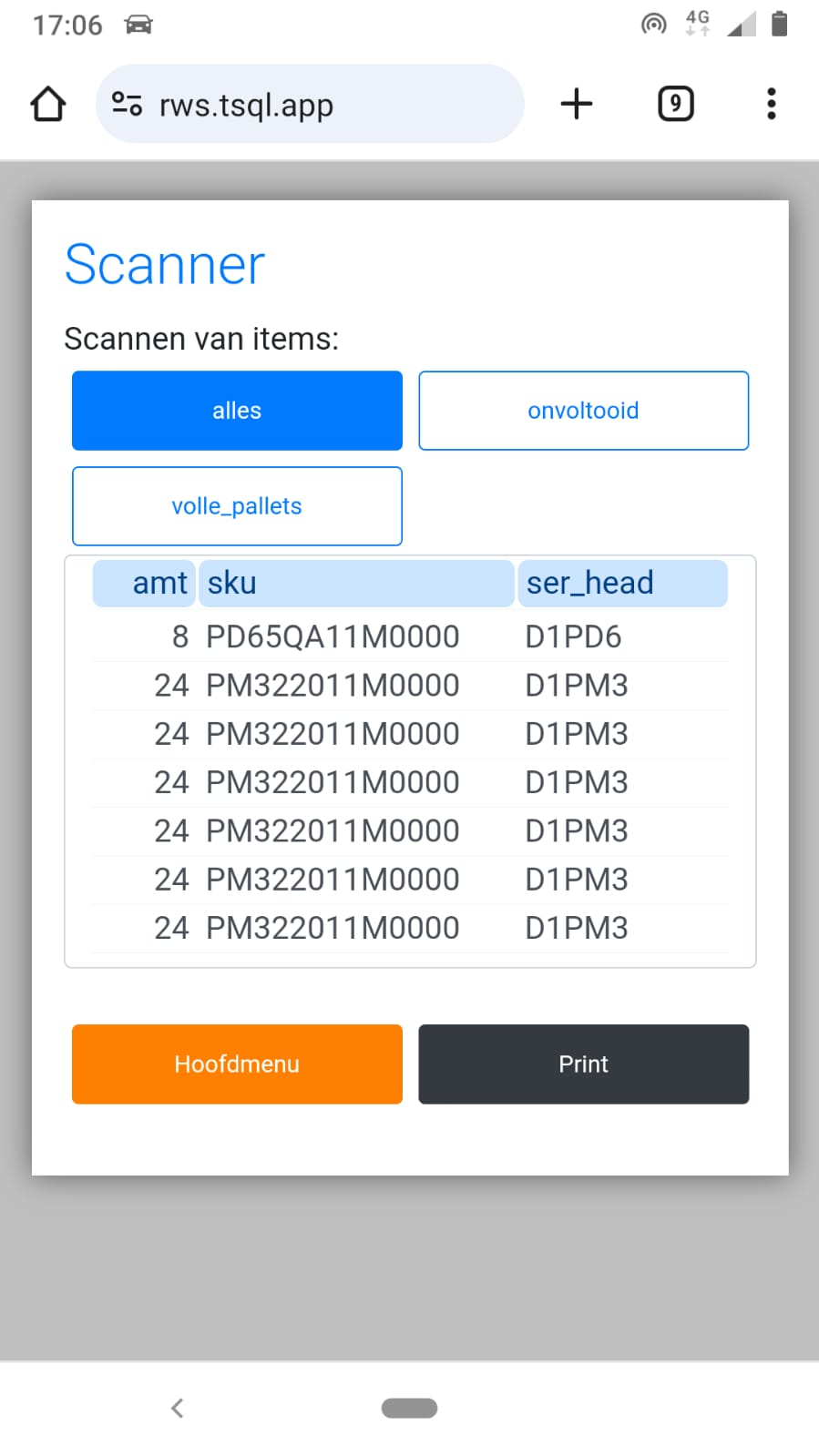Tap the Print button

(583, 1064)
